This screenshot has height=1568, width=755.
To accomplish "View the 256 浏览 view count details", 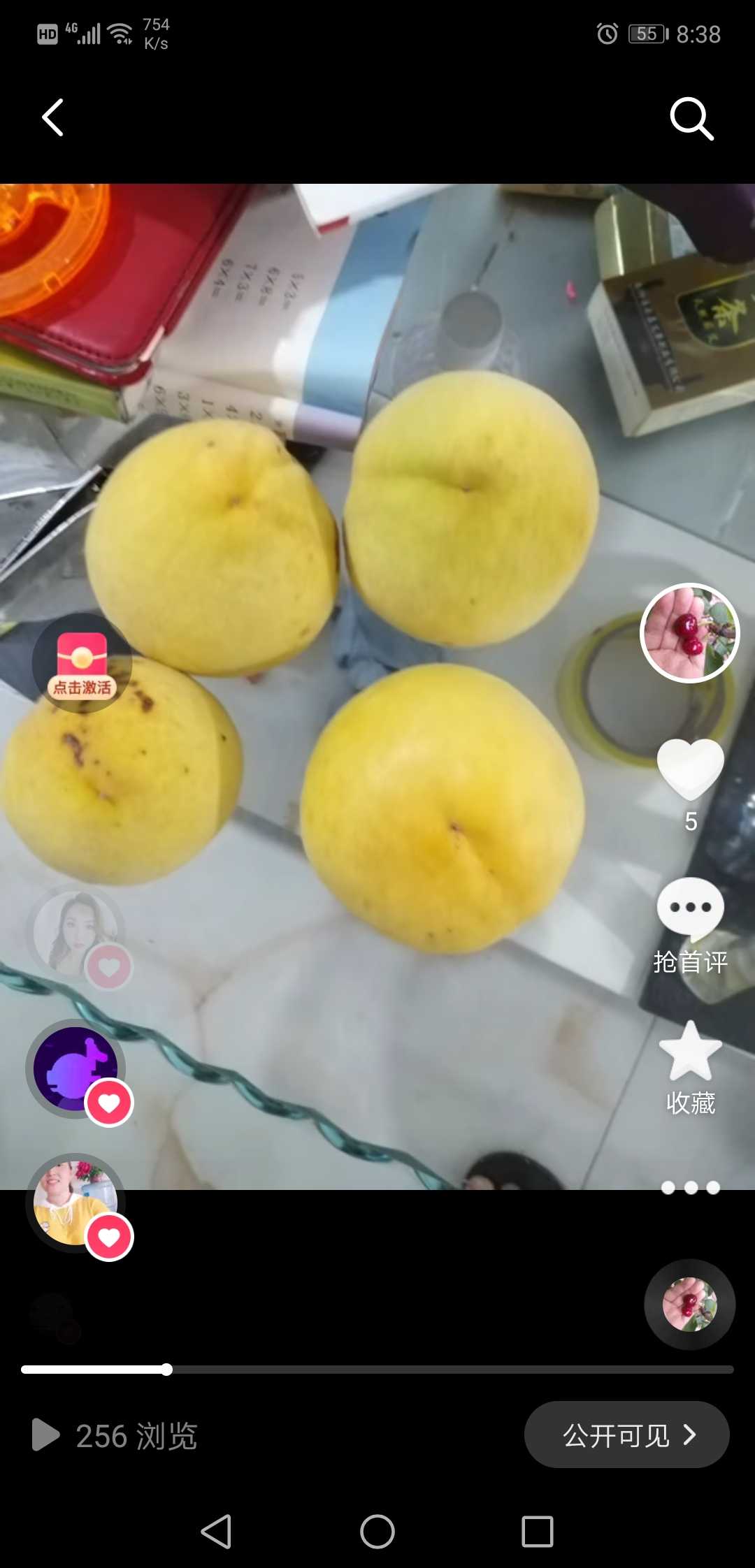I will point(115,1436).
